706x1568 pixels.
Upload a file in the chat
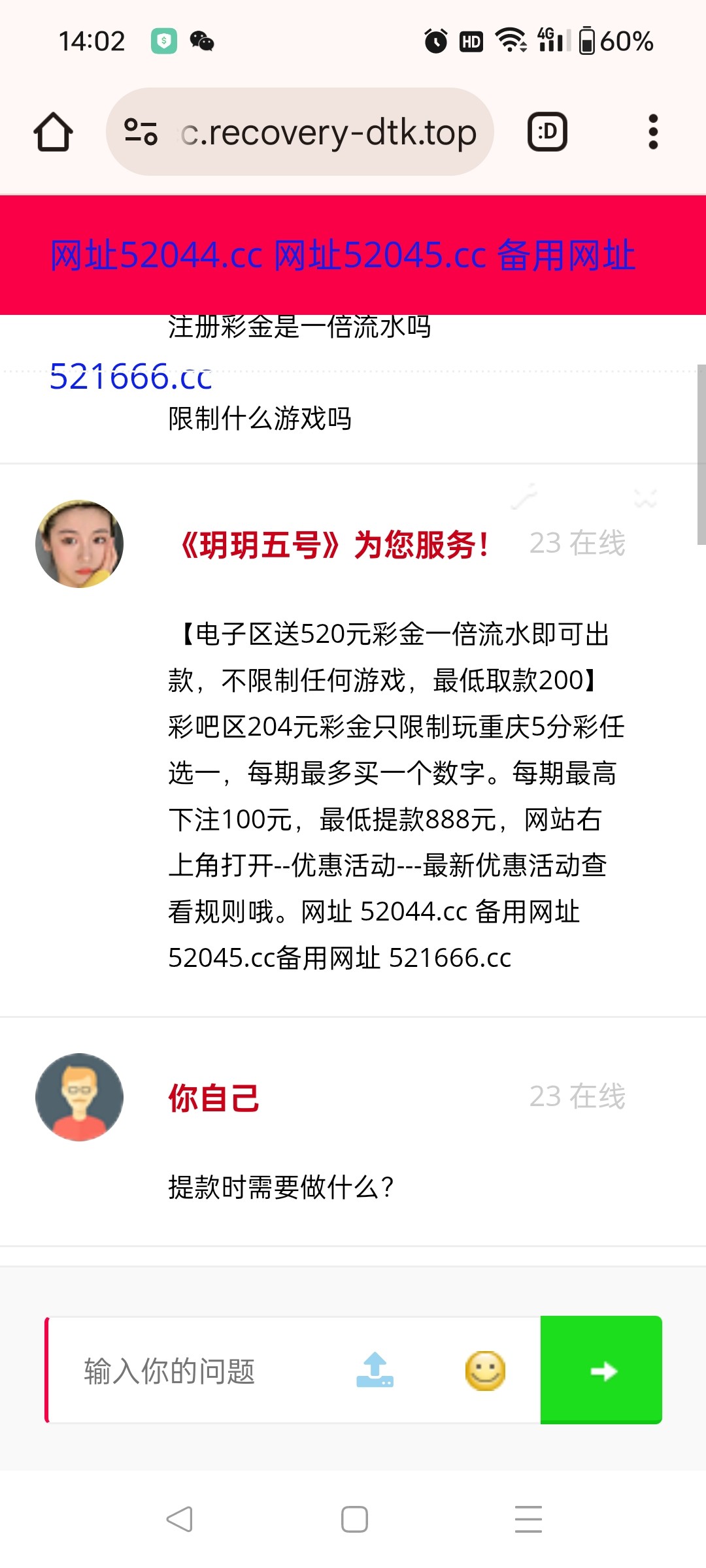pos(375,1370)
